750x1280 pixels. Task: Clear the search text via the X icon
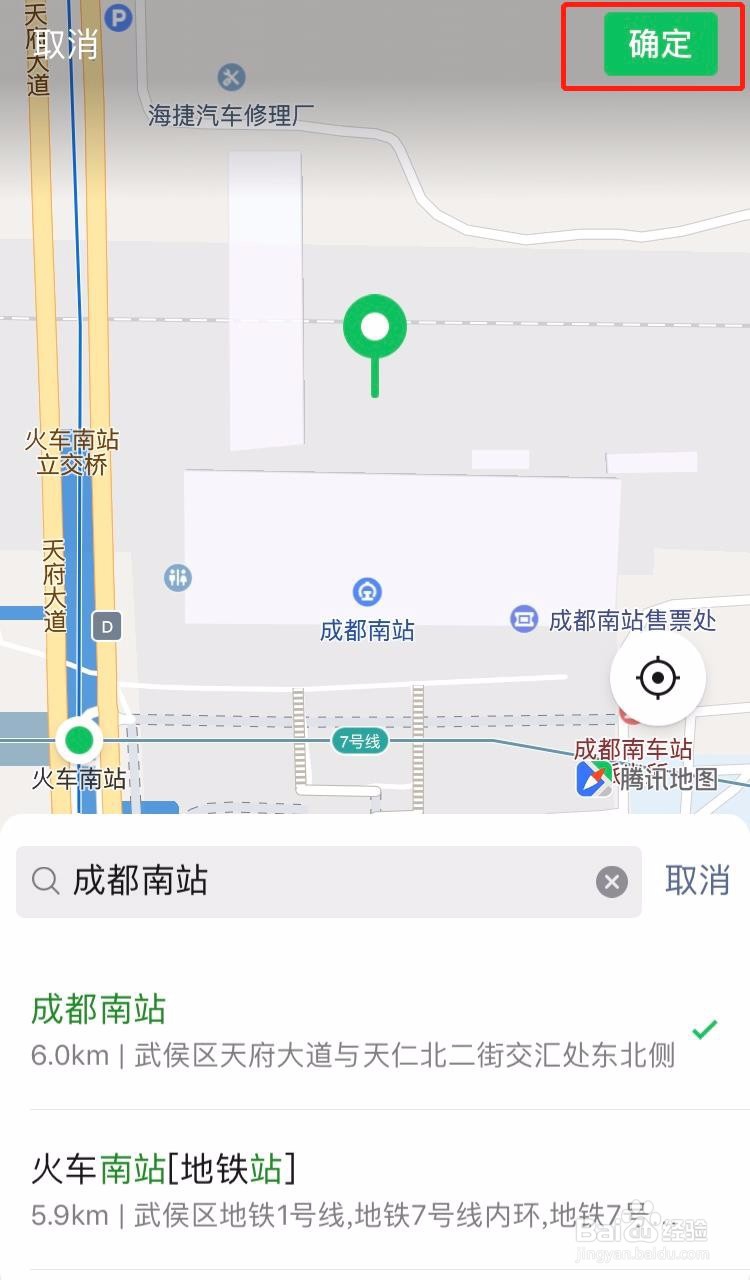click(611, 881)
